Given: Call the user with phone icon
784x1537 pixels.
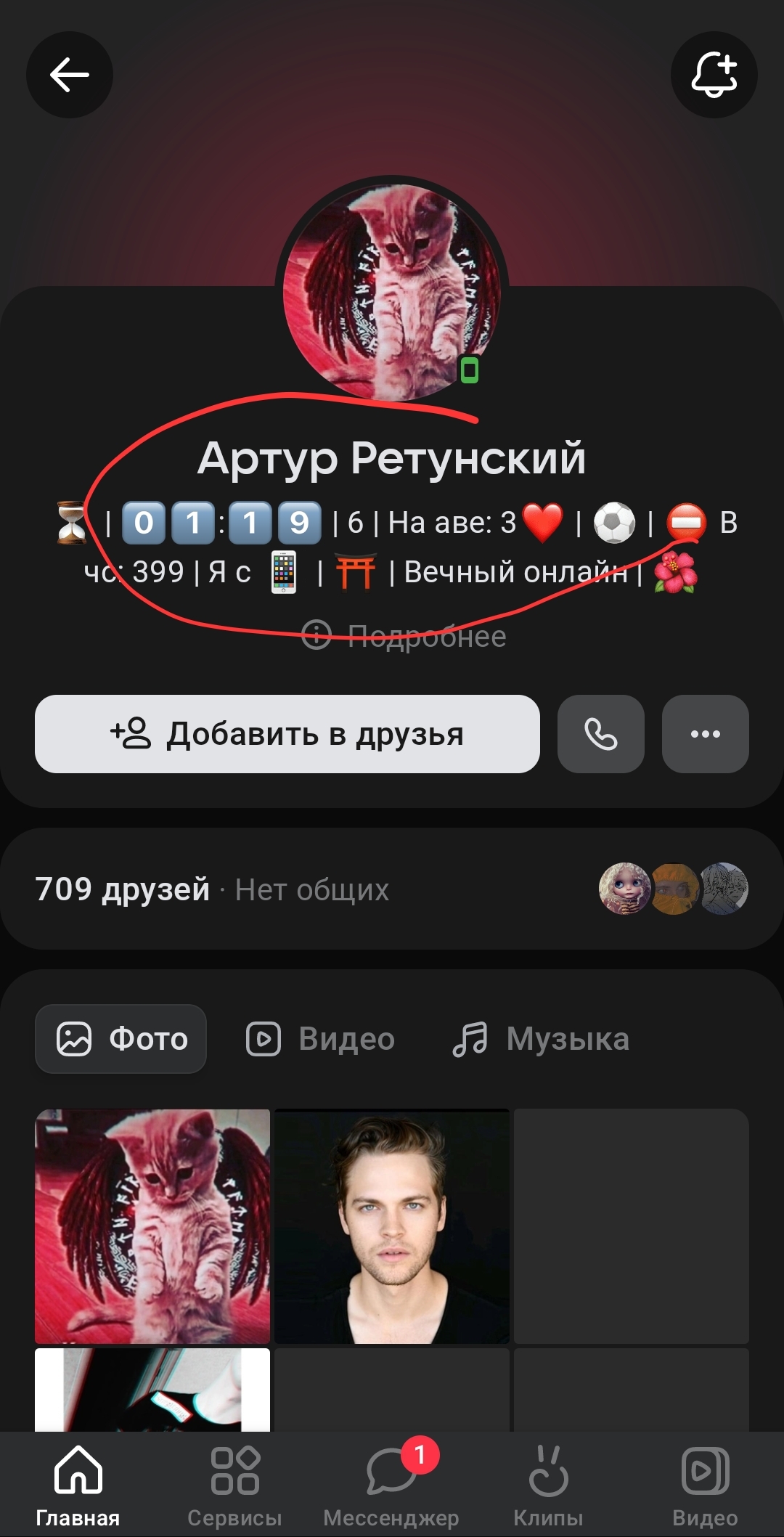Looking at the screenshot, I should [x=600, y=734].
